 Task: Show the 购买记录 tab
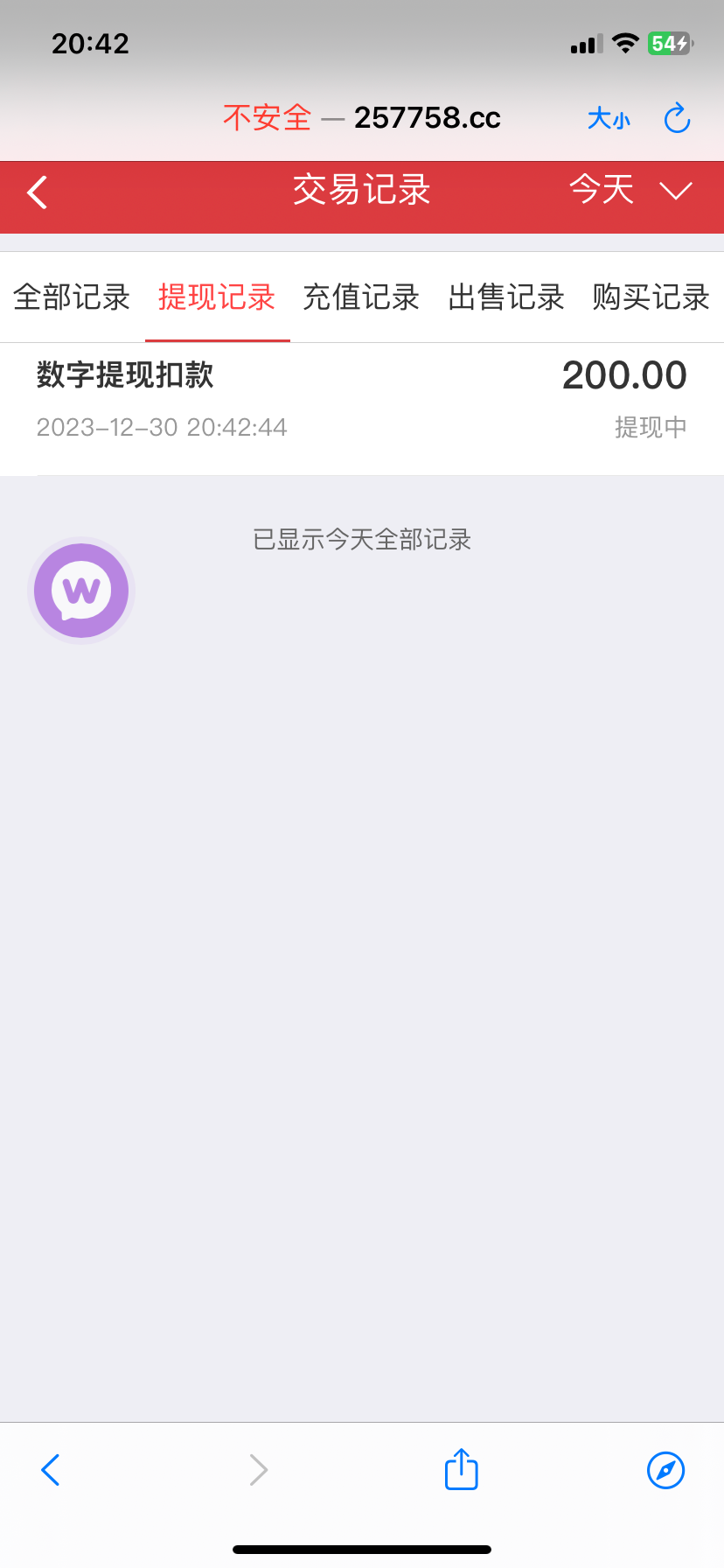pos(651,297)
